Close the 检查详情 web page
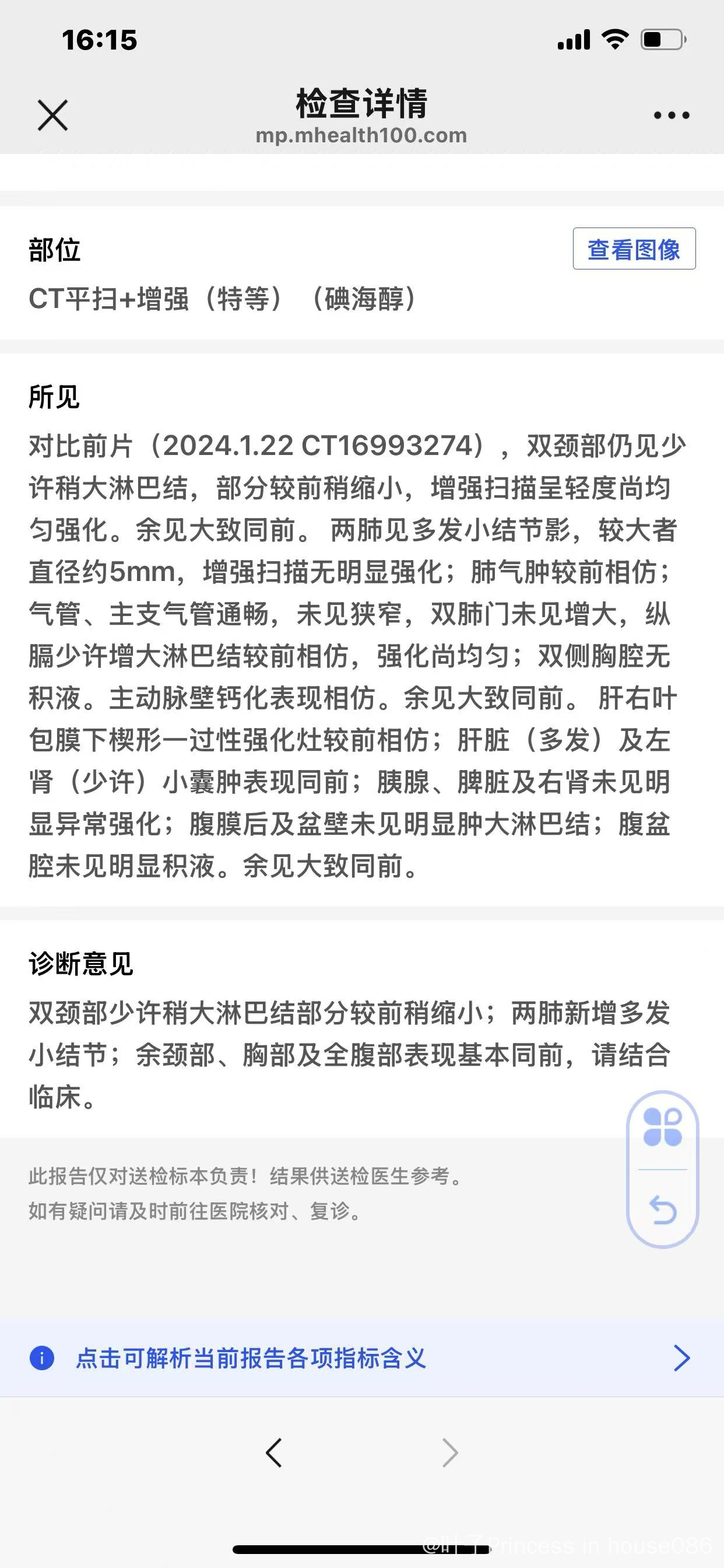The height and width of the screenshot is (1568, 724). [x=53, y=116]
